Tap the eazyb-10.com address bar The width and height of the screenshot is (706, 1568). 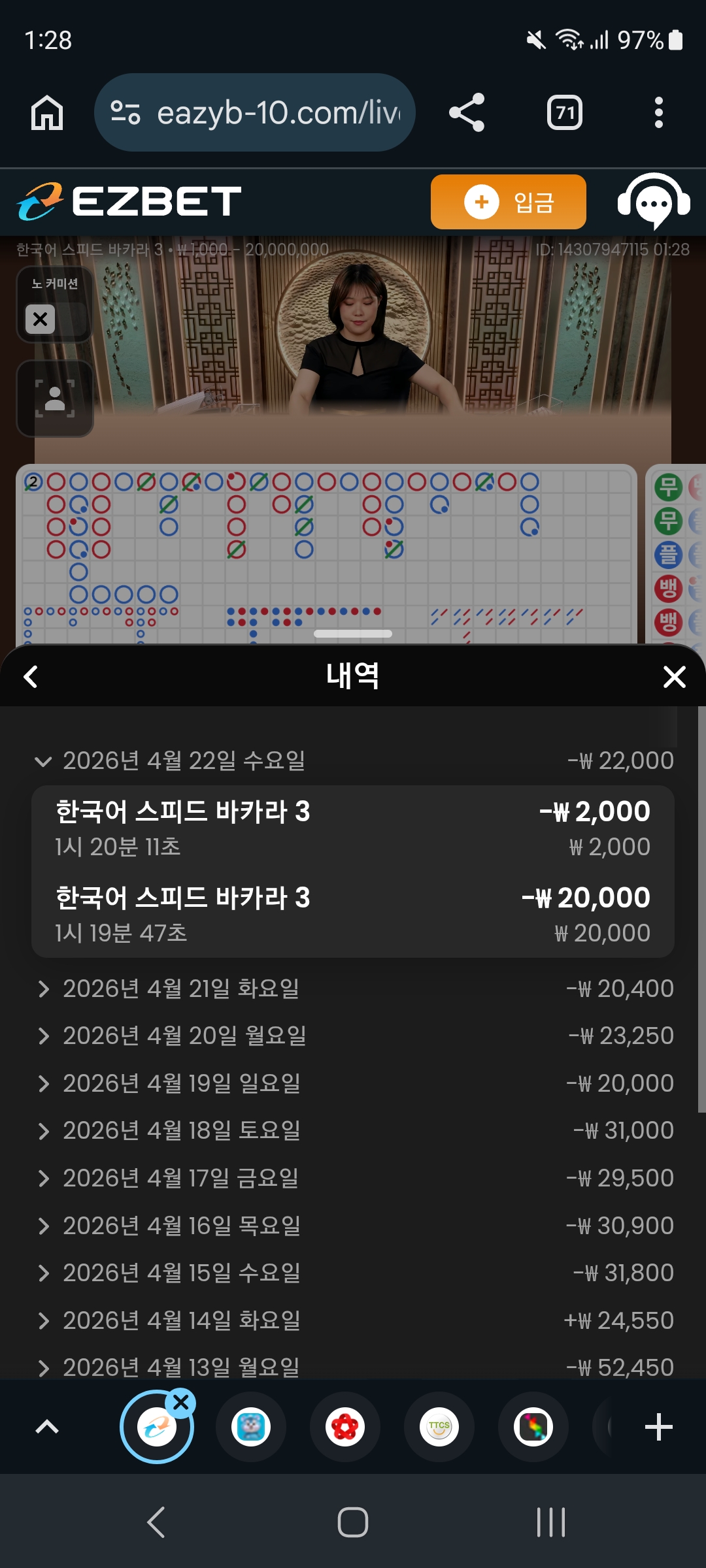coord(255,112)
